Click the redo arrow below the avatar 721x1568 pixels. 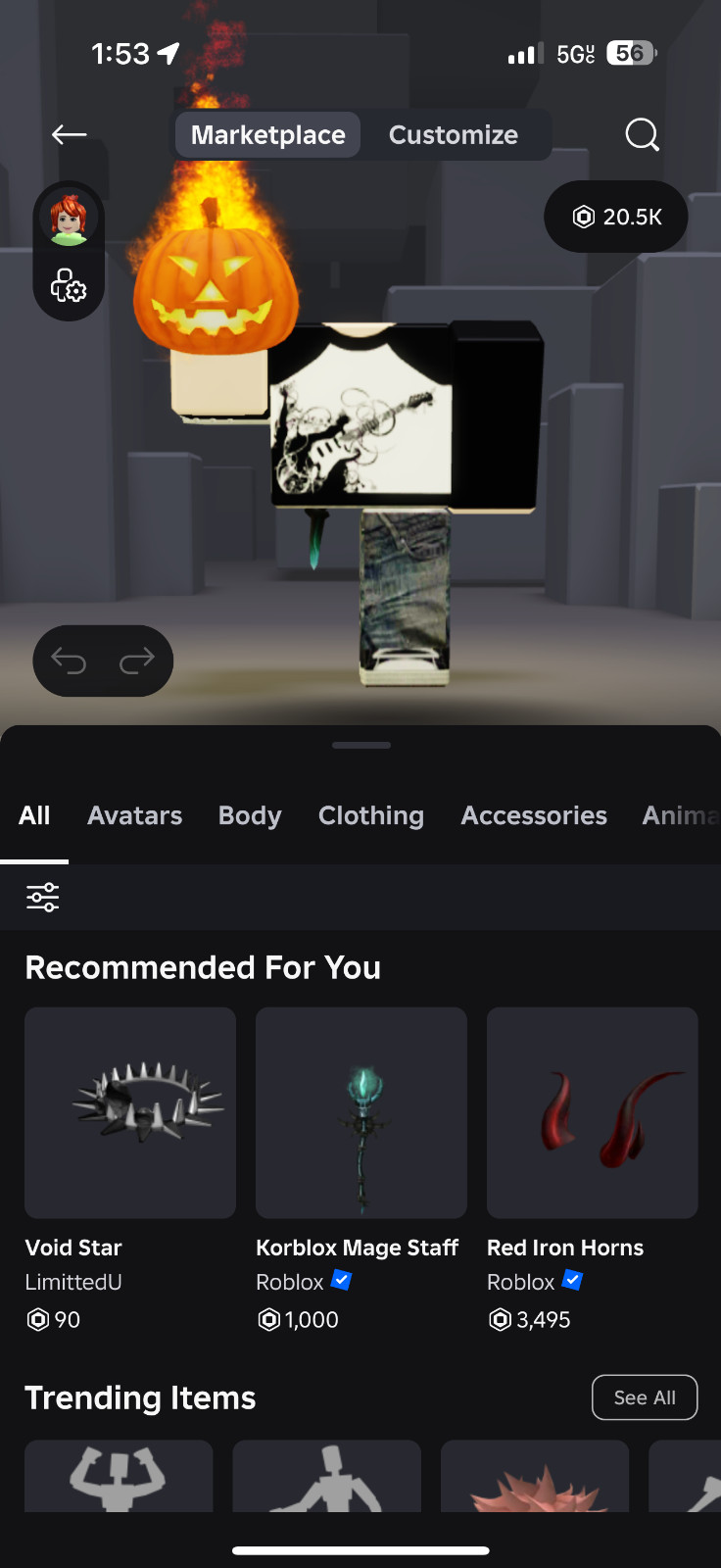(x=136, y=661)
